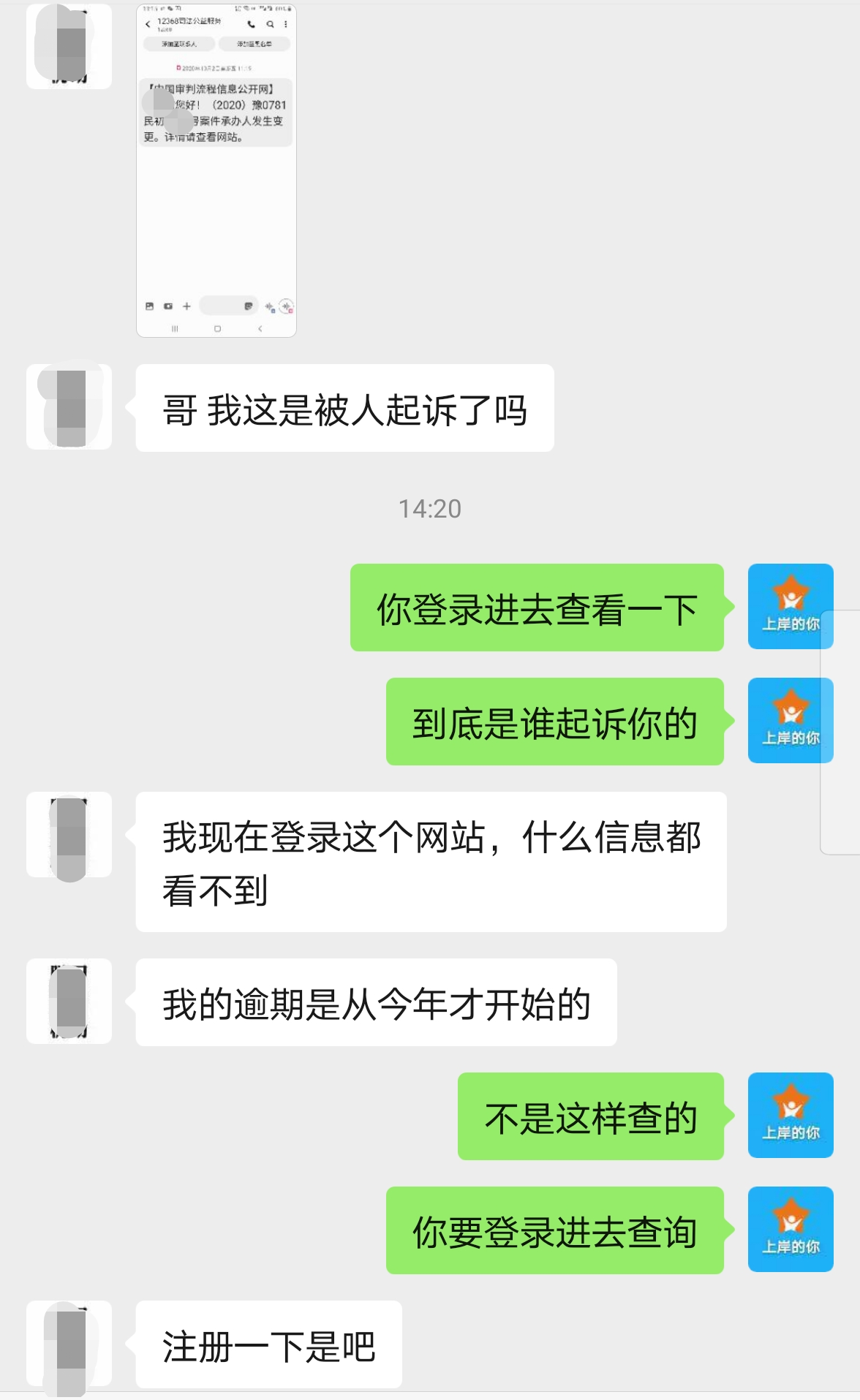Tap the 上岸的你 star avatar beside a green bubble
The height and width of the screenshot is (1400, 860).
coord(791,608)
